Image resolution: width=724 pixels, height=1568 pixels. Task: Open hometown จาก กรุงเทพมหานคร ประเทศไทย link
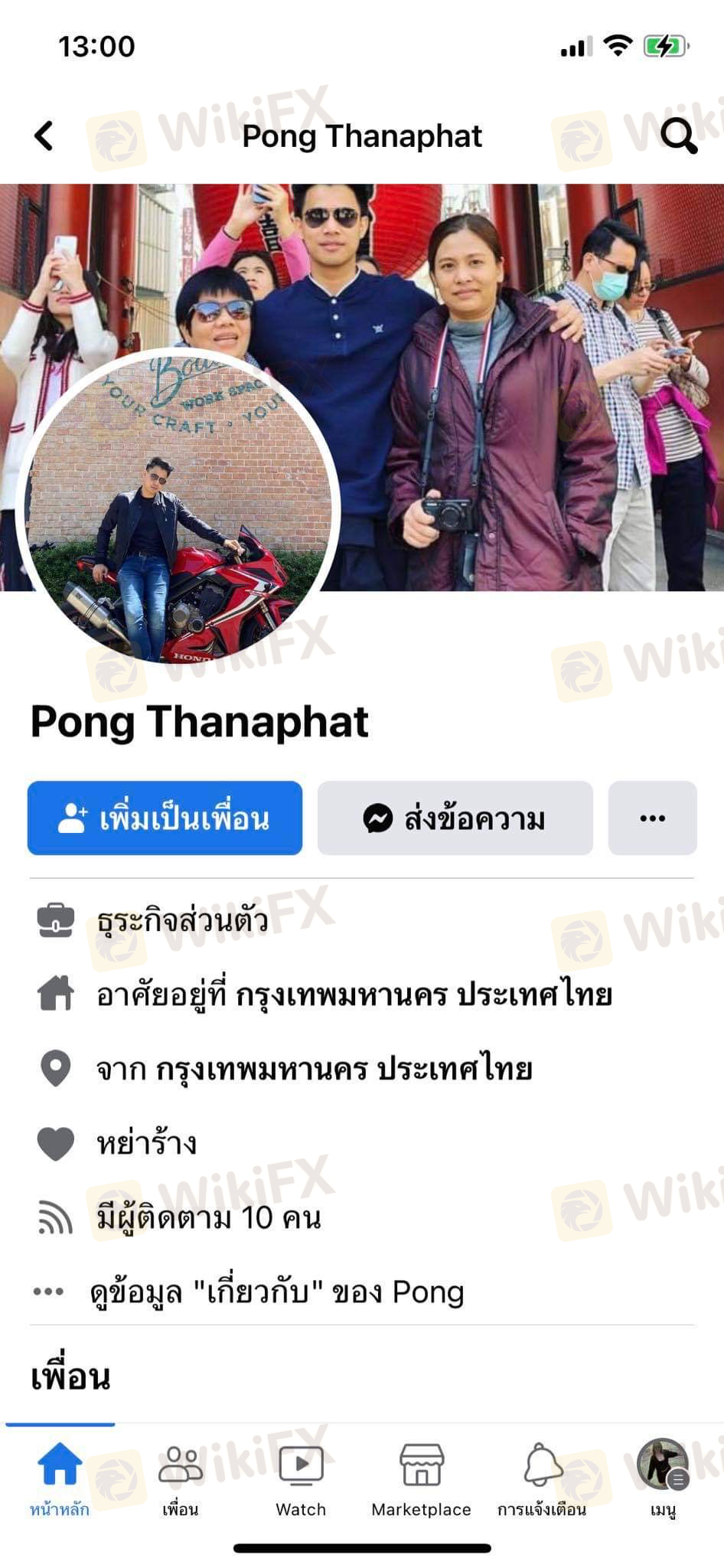tap(314, 1069)
